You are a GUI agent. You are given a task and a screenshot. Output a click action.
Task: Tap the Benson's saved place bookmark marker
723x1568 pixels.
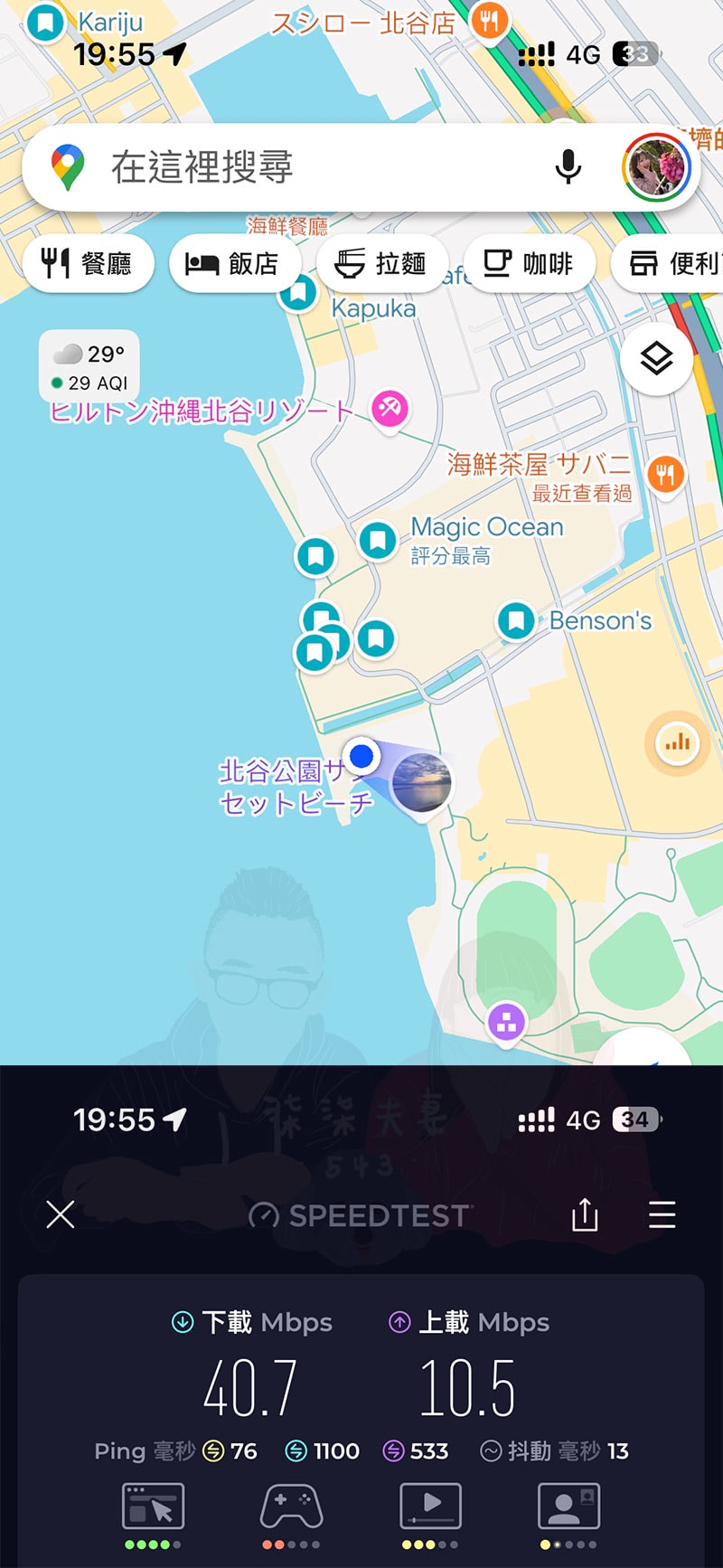click(x=515, y=621)
